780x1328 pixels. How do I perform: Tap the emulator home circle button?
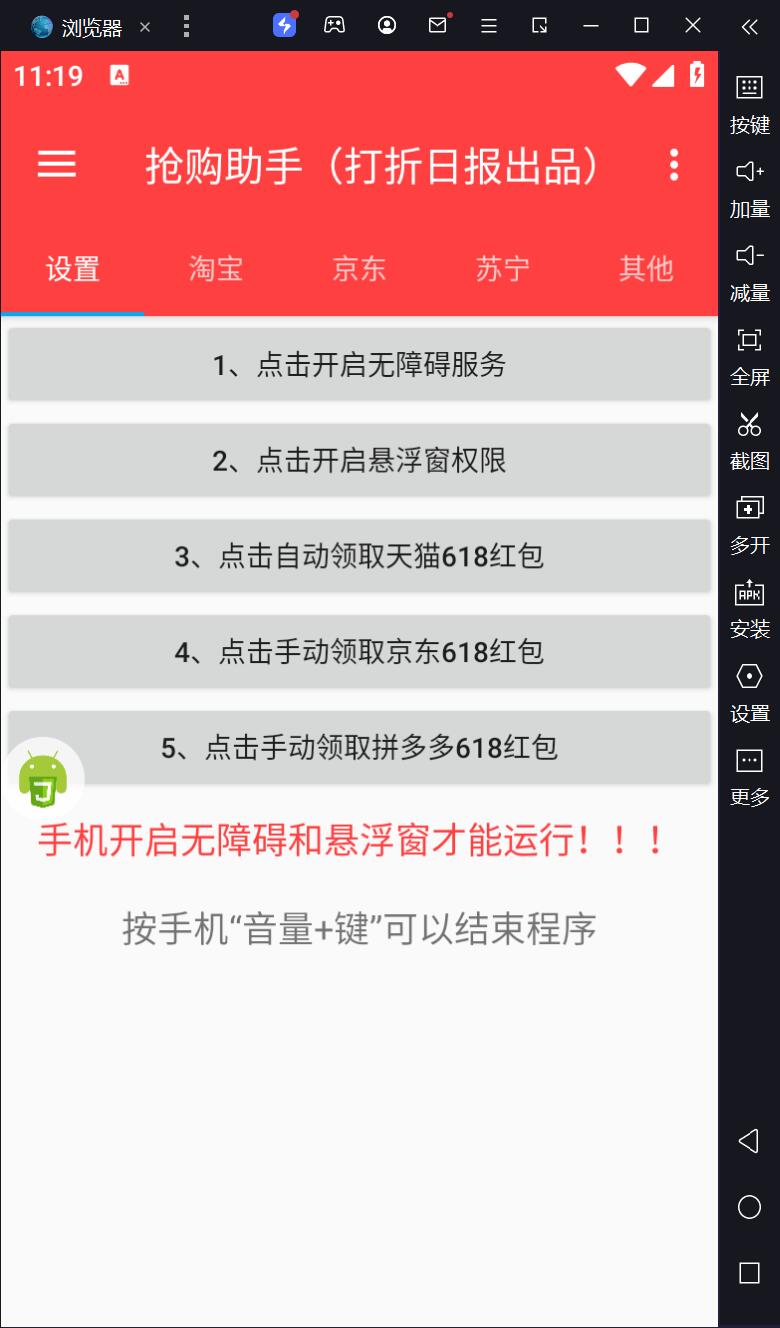click(x=749, y=1207)
